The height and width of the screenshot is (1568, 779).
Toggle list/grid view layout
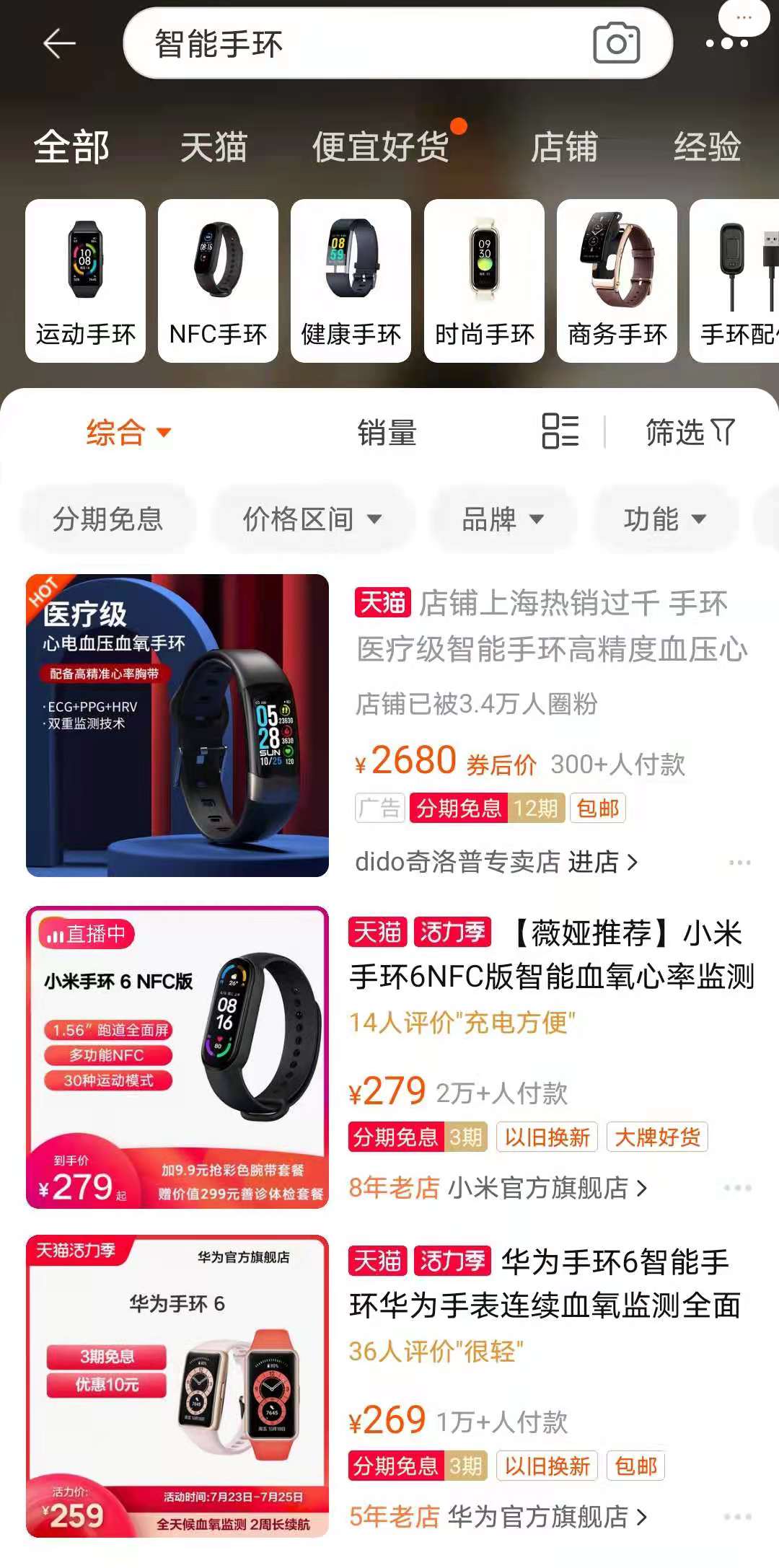(560, 431)
